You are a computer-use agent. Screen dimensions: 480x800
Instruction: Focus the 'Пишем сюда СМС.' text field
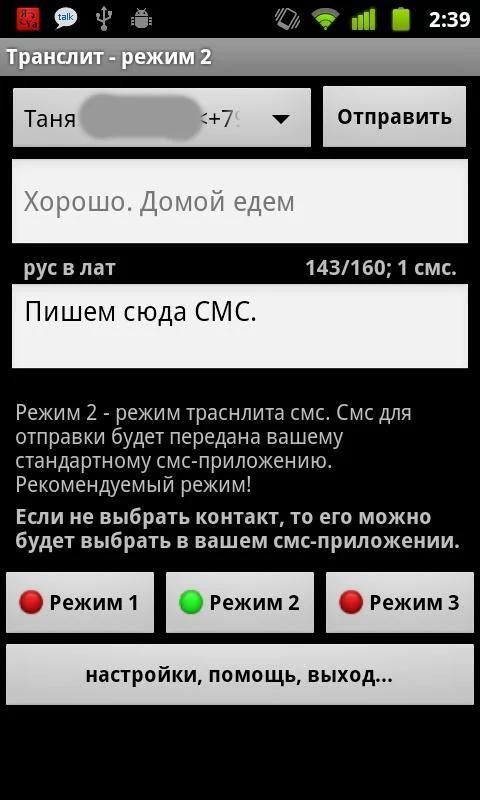(240, 326)
